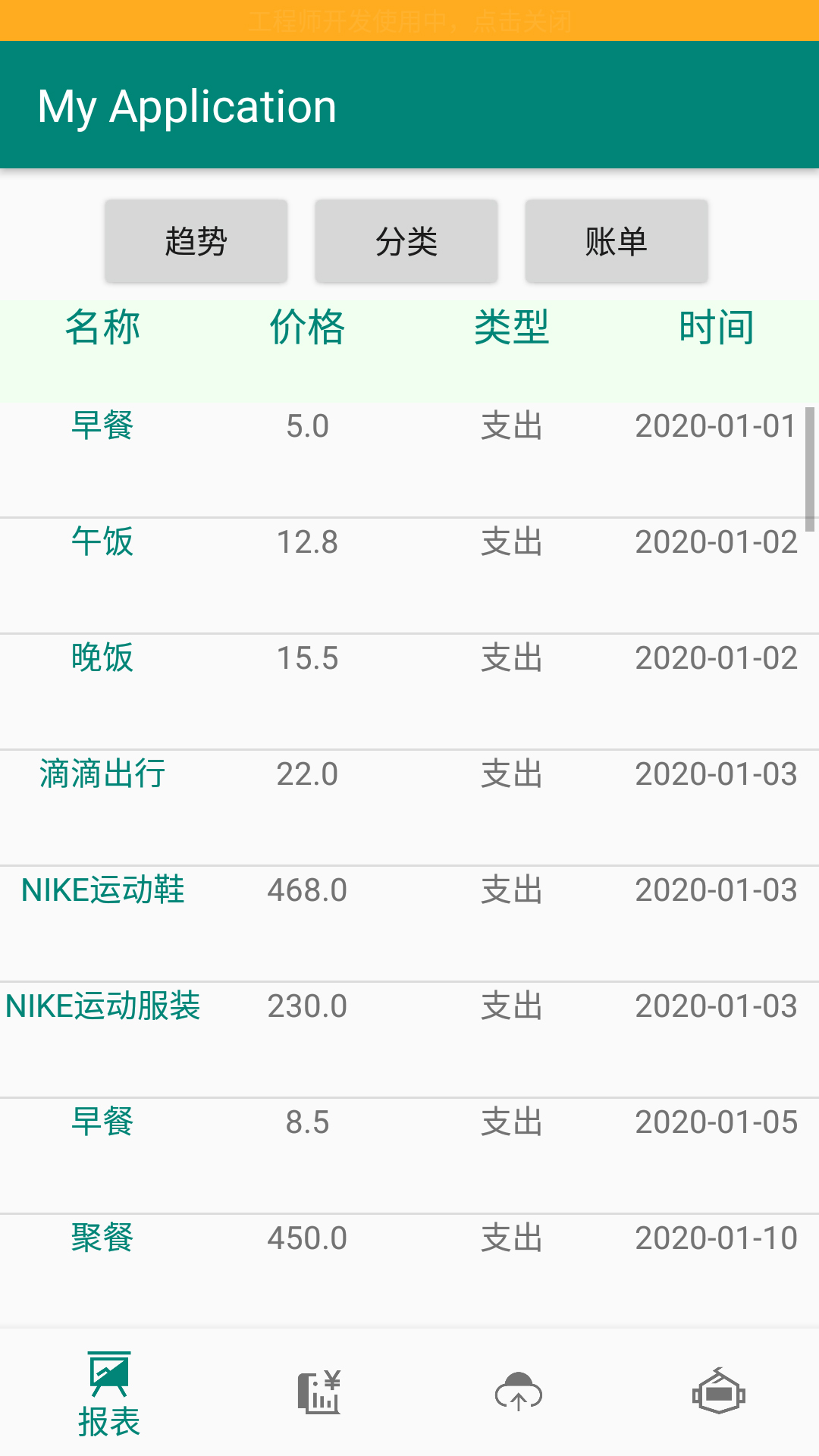819x1456 pixels.
Task: Open the NIKE运动鞋 468.0 record
Action: pos(409,924)
